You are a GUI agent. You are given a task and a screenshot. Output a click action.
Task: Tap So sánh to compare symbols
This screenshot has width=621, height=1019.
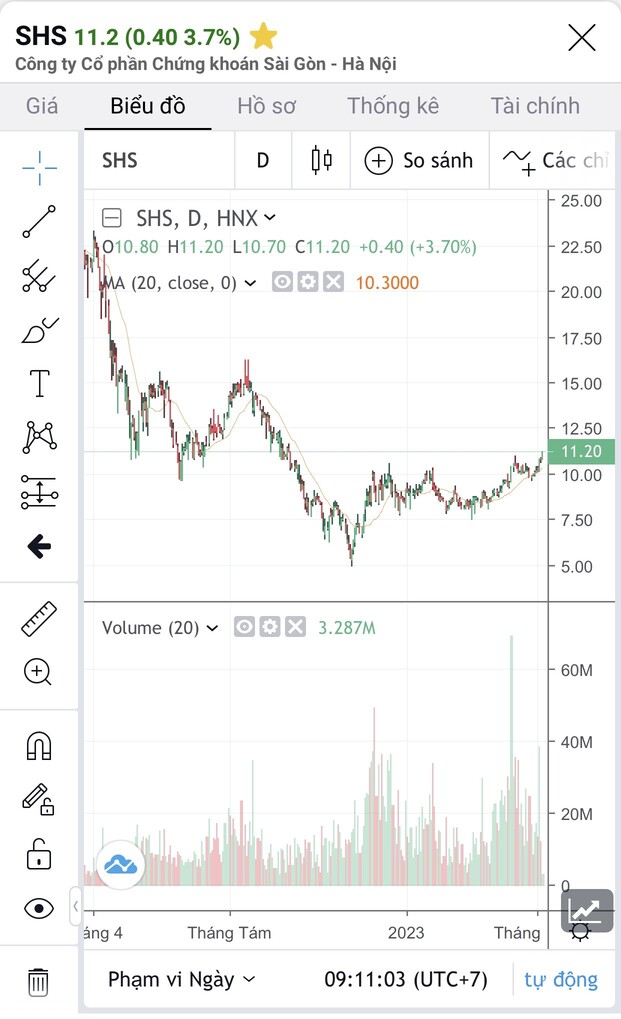pyautogui.click(x=419, y=160)
